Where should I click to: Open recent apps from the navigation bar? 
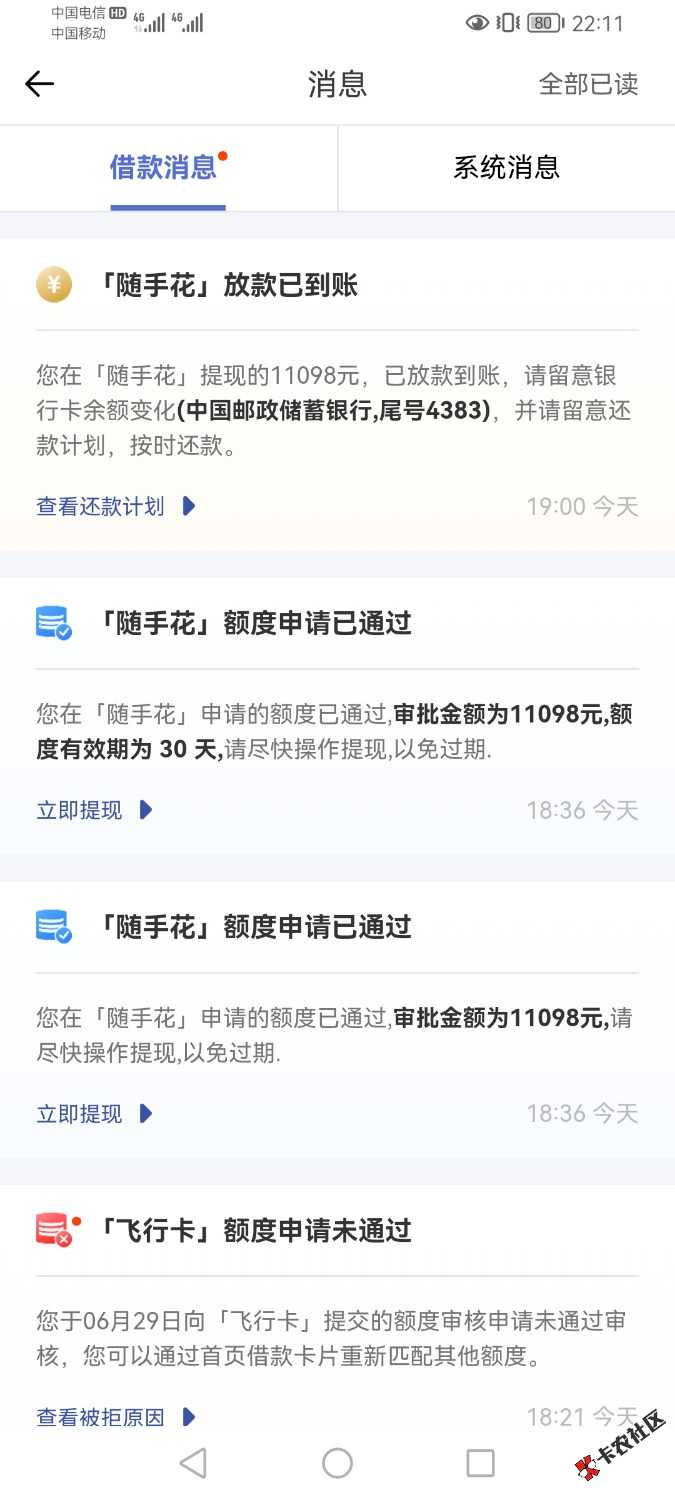(480, 1463)
